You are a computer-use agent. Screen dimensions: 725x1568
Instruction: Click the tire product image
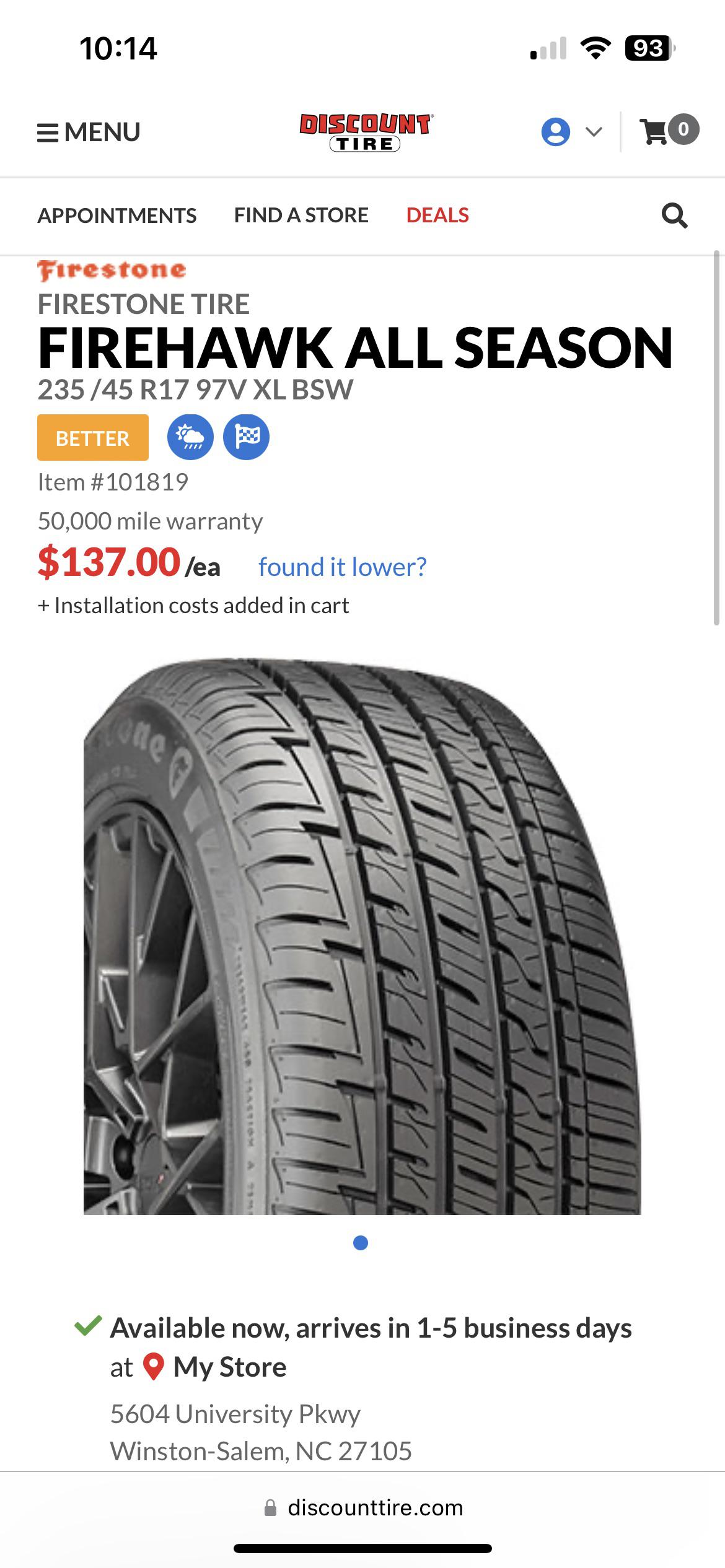(362, 954)
